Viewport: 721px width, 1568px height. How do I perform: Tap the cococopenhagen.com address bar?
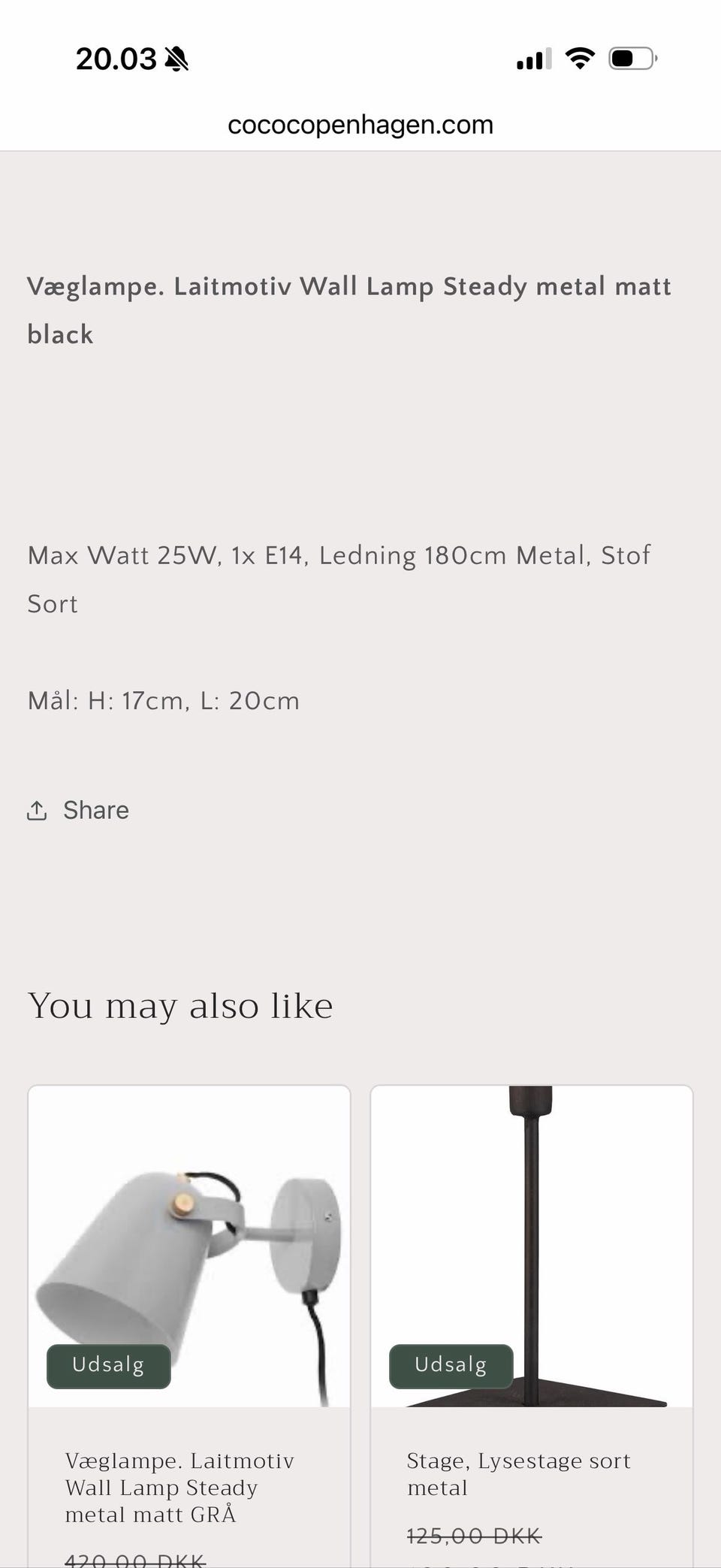(360, 125)
